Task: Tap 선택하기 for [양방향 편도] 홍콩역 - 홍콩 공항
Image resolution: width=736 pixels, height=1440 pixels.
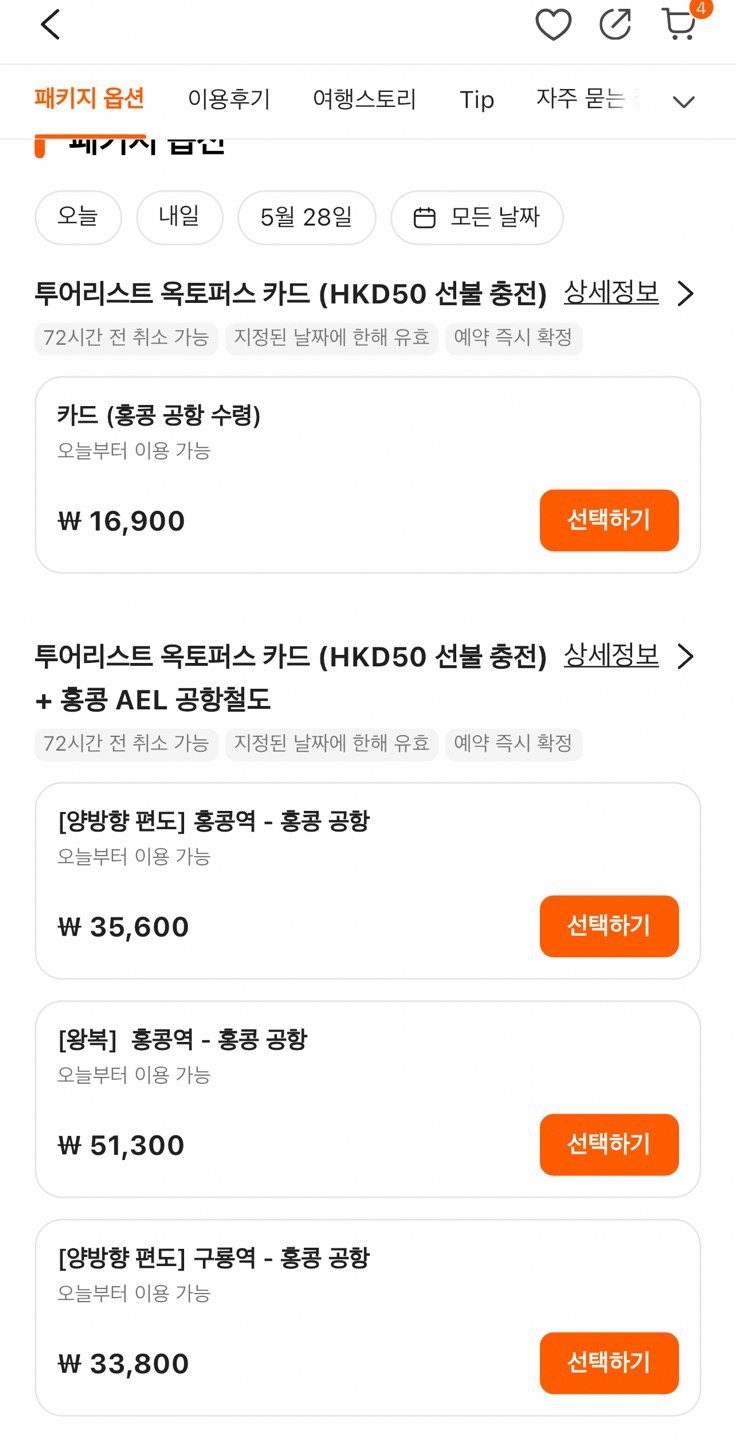Action: pyautogui.click(x=609, y=926)
